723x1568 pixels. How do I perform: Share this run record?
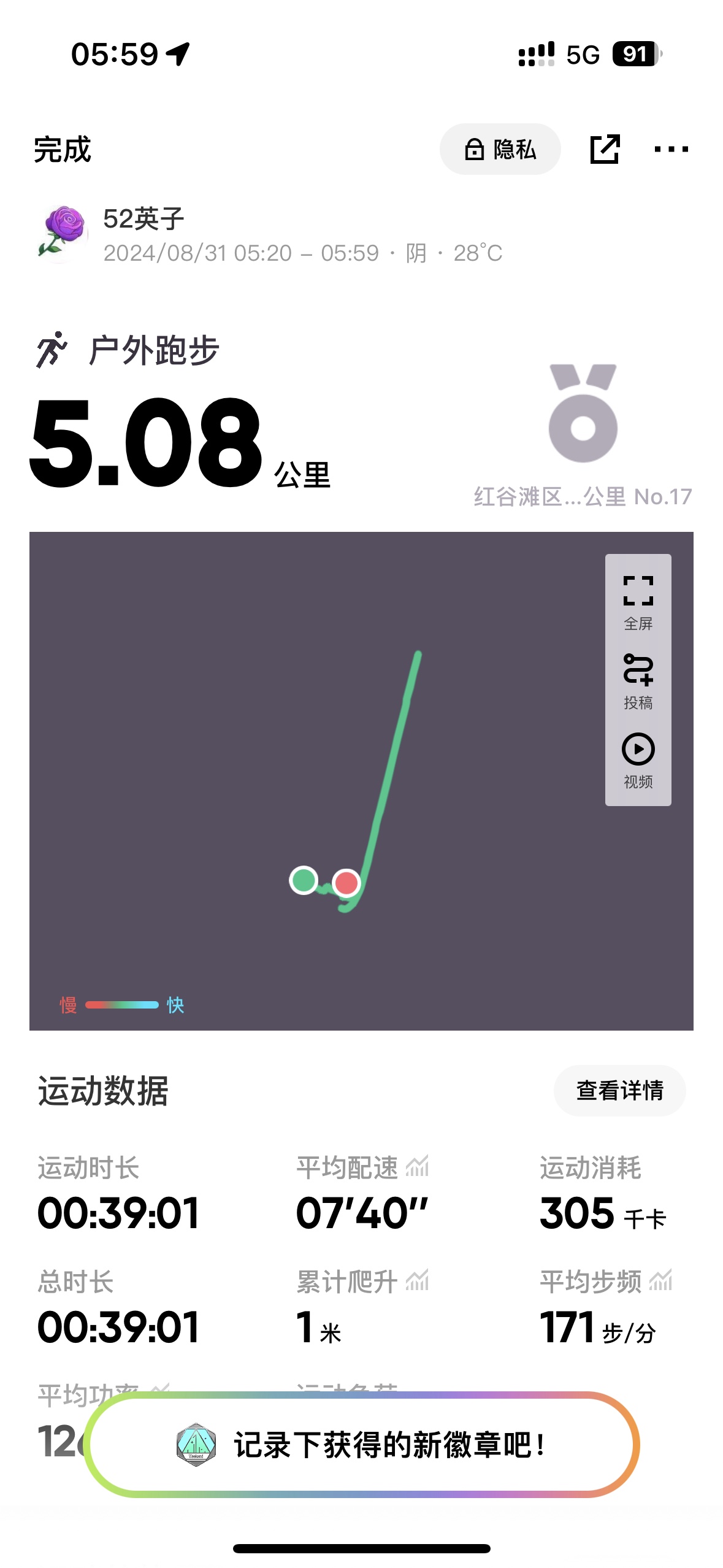tap(605, 149)
